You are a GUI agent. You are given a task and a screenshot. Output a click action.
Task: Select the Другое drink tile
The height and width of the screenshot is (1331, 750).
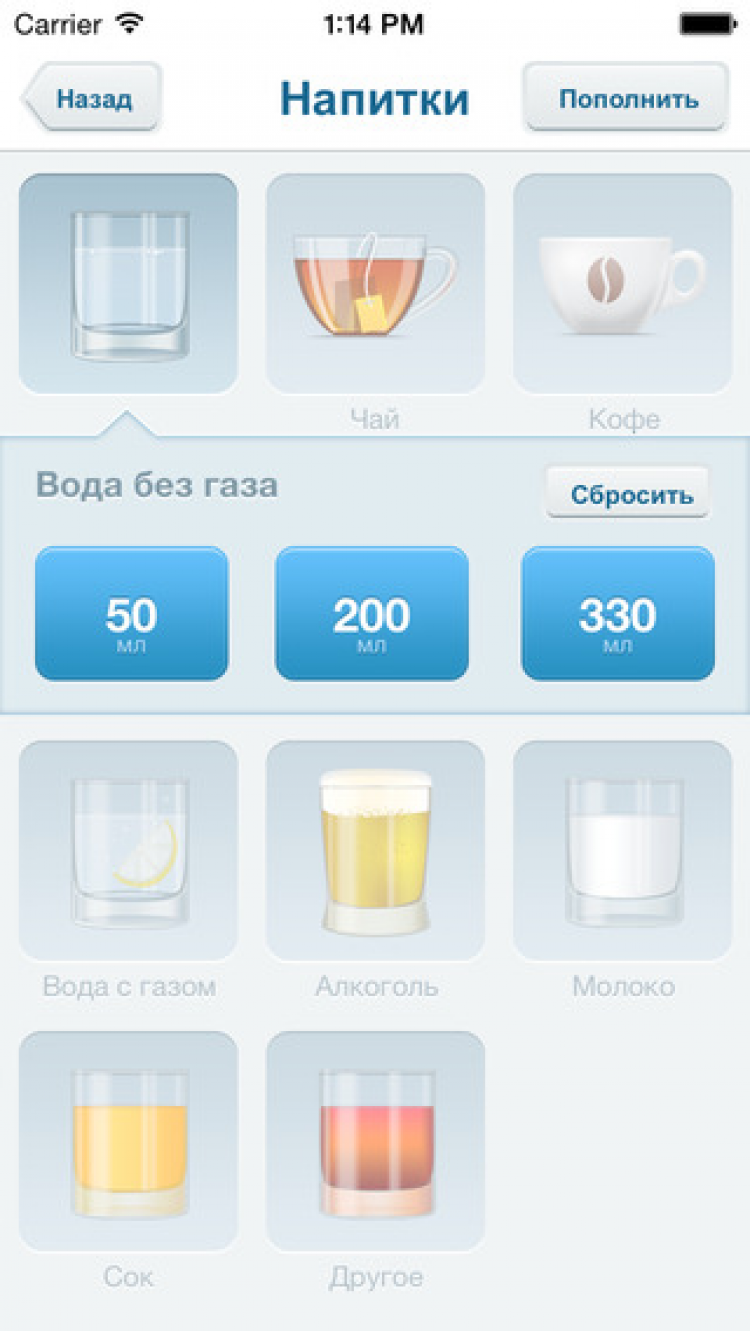(x=375, y=1141)
